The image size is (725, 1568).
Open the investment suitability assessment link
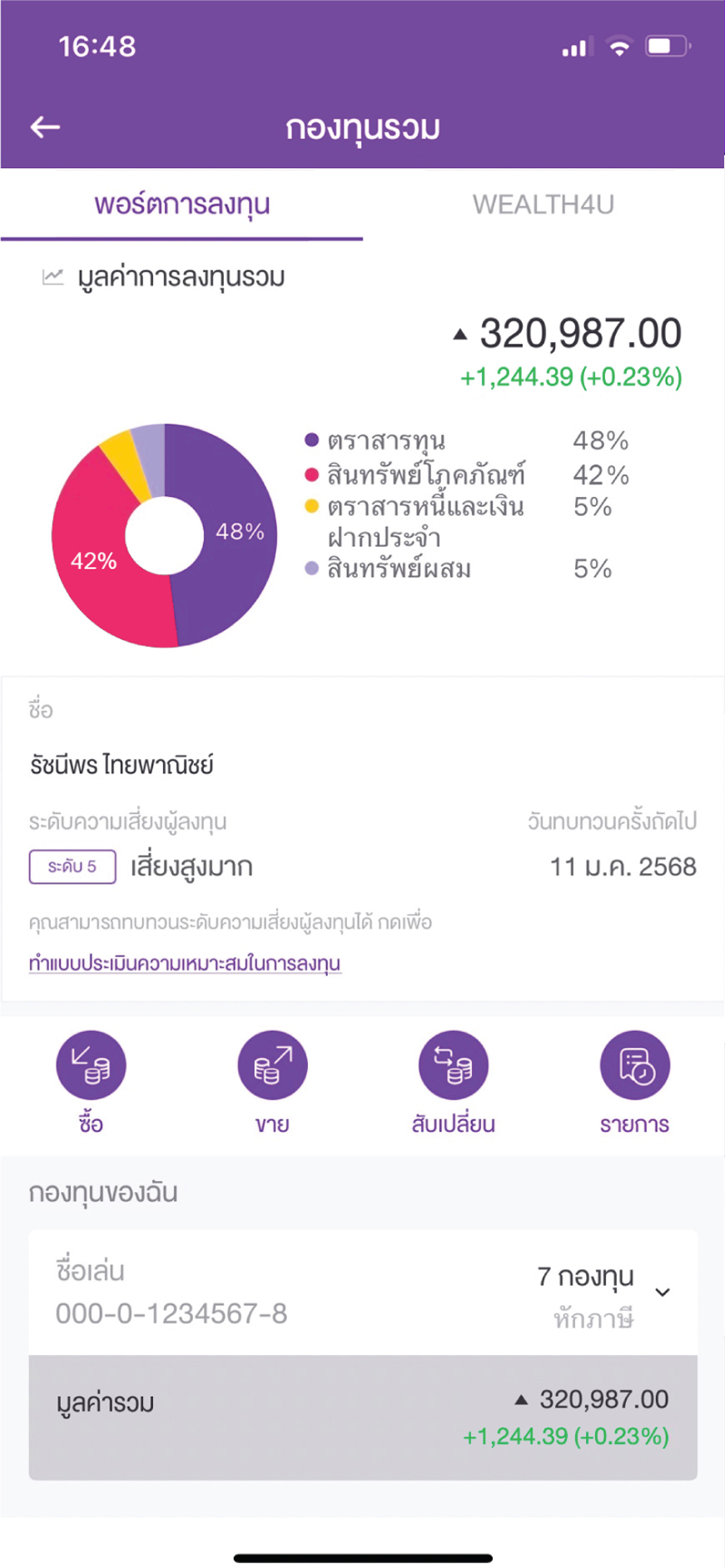[185, 963]
